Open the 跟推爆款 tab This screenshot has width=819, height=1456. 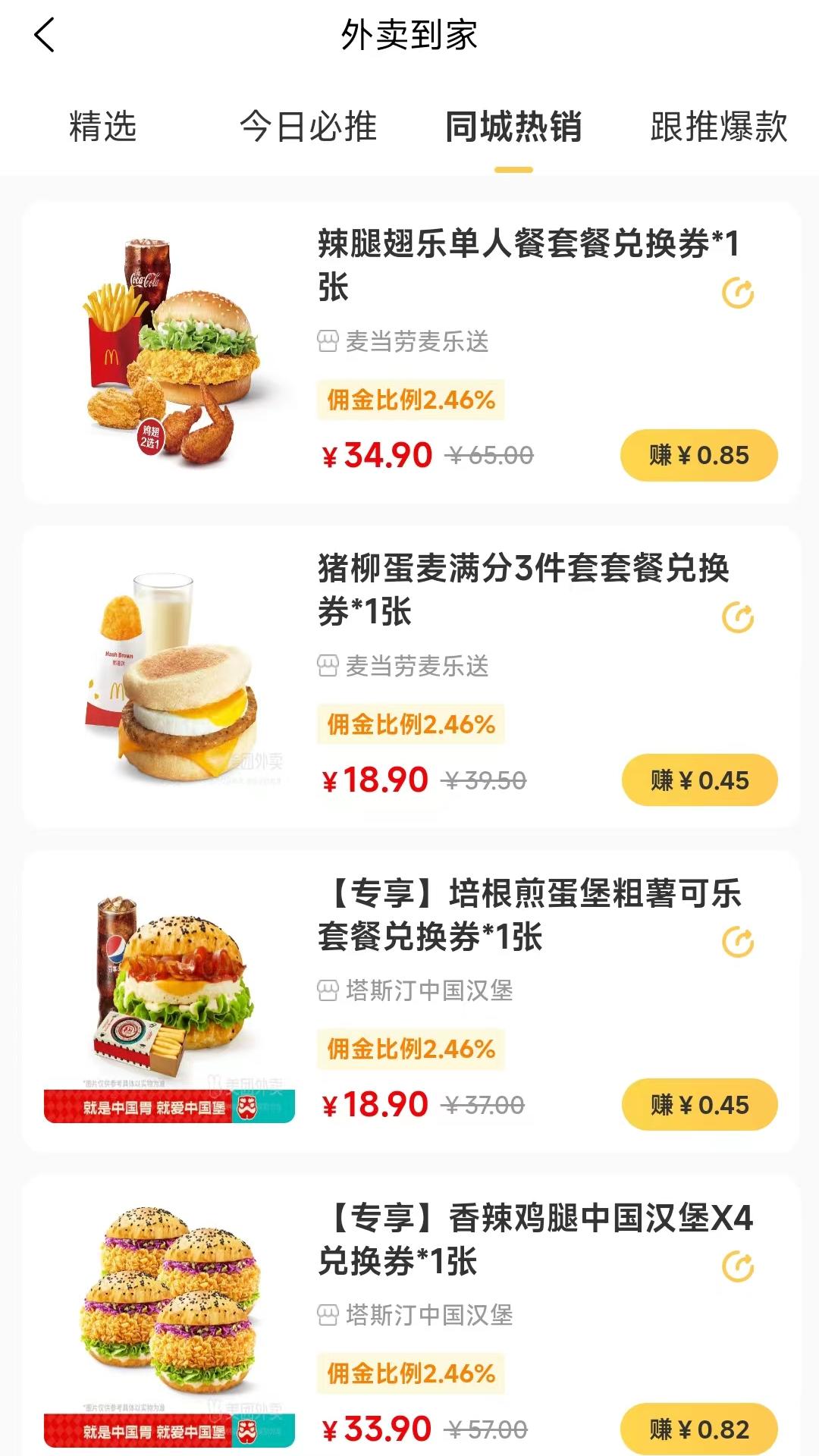(x=718, y=127)
